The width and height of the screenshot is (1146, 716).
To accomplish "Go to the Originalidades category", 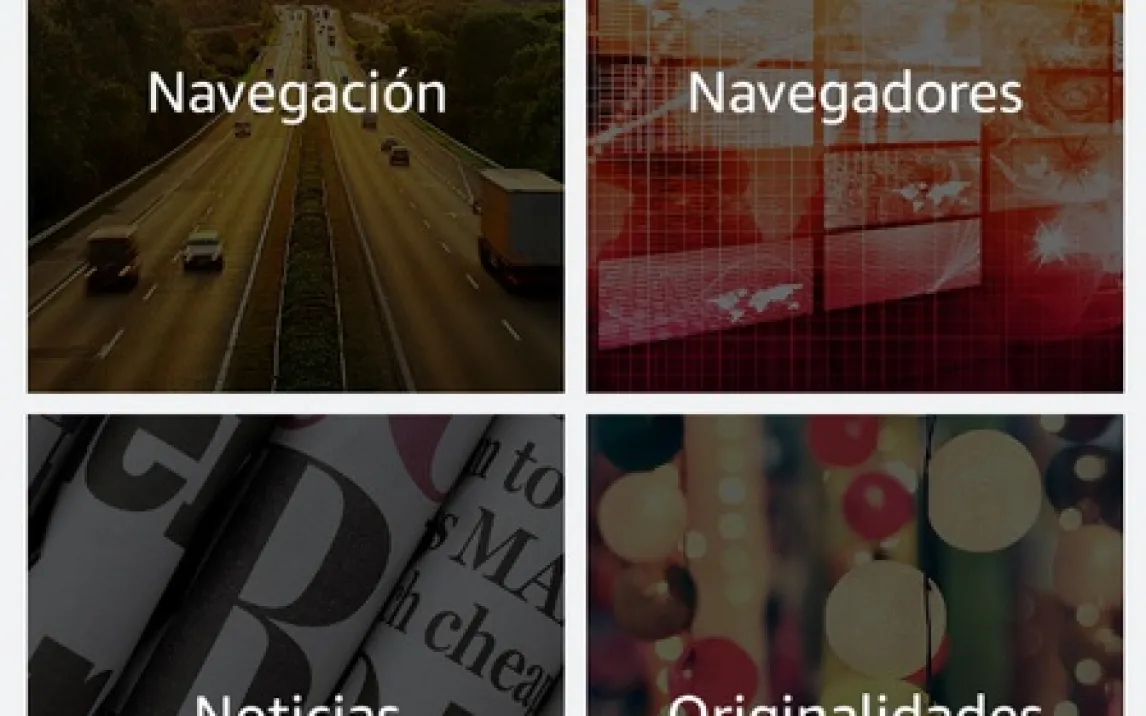I will pyautogui.click(x=855, y=565).
